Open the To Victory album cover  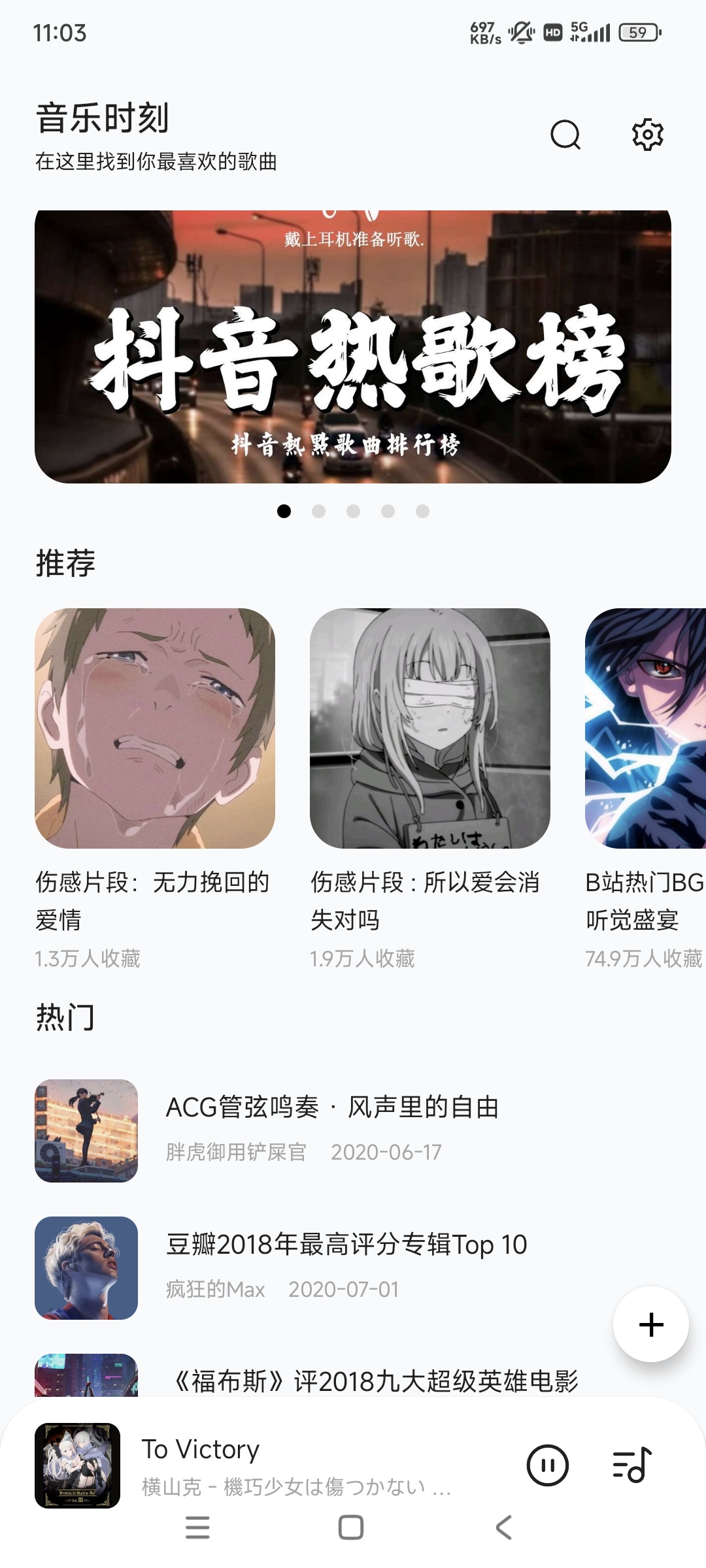point(77,1465)
